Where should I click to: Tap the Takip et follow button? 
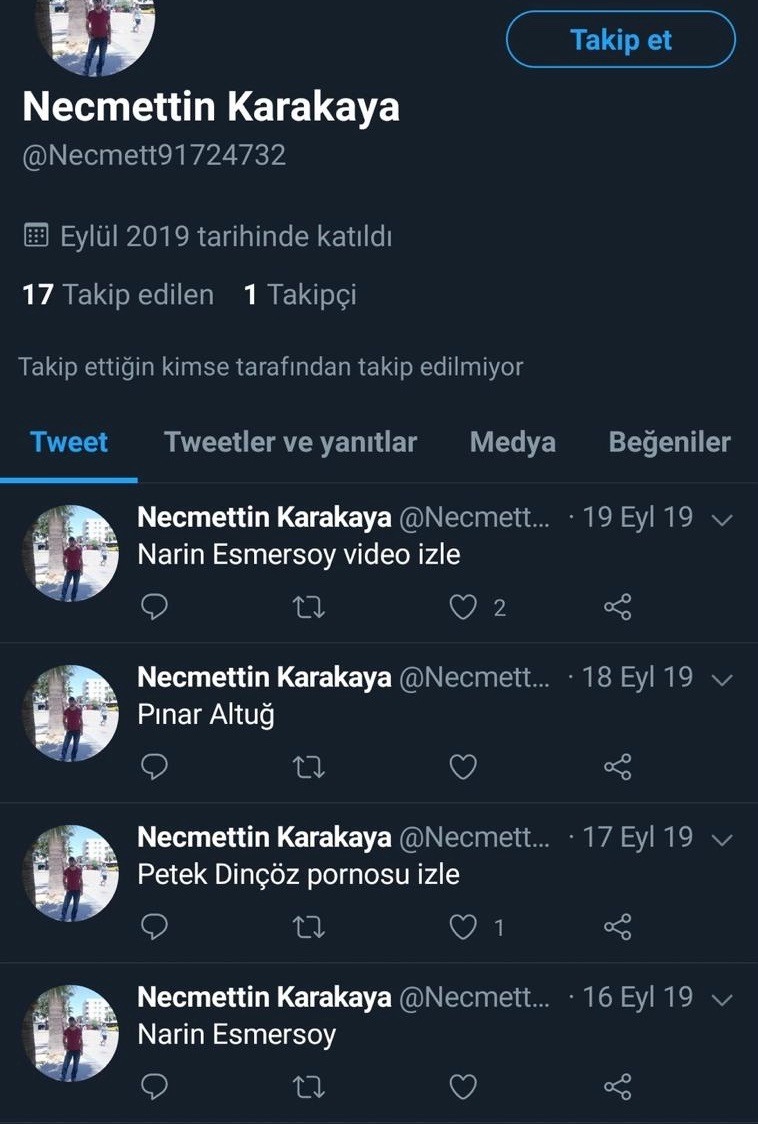[x=621, y=41]
